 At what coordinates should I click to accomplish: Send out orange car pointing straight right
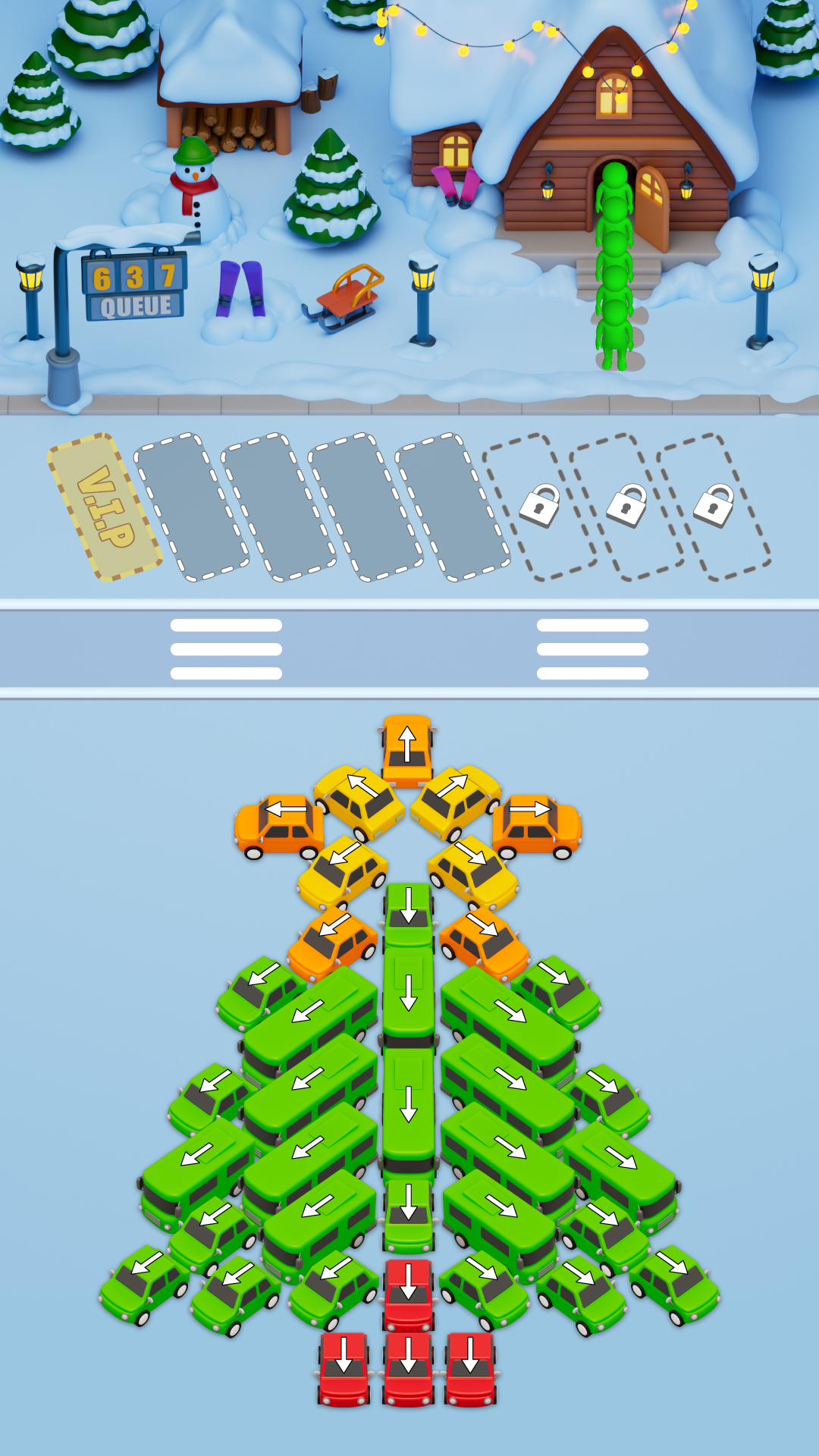pos(537,825)
